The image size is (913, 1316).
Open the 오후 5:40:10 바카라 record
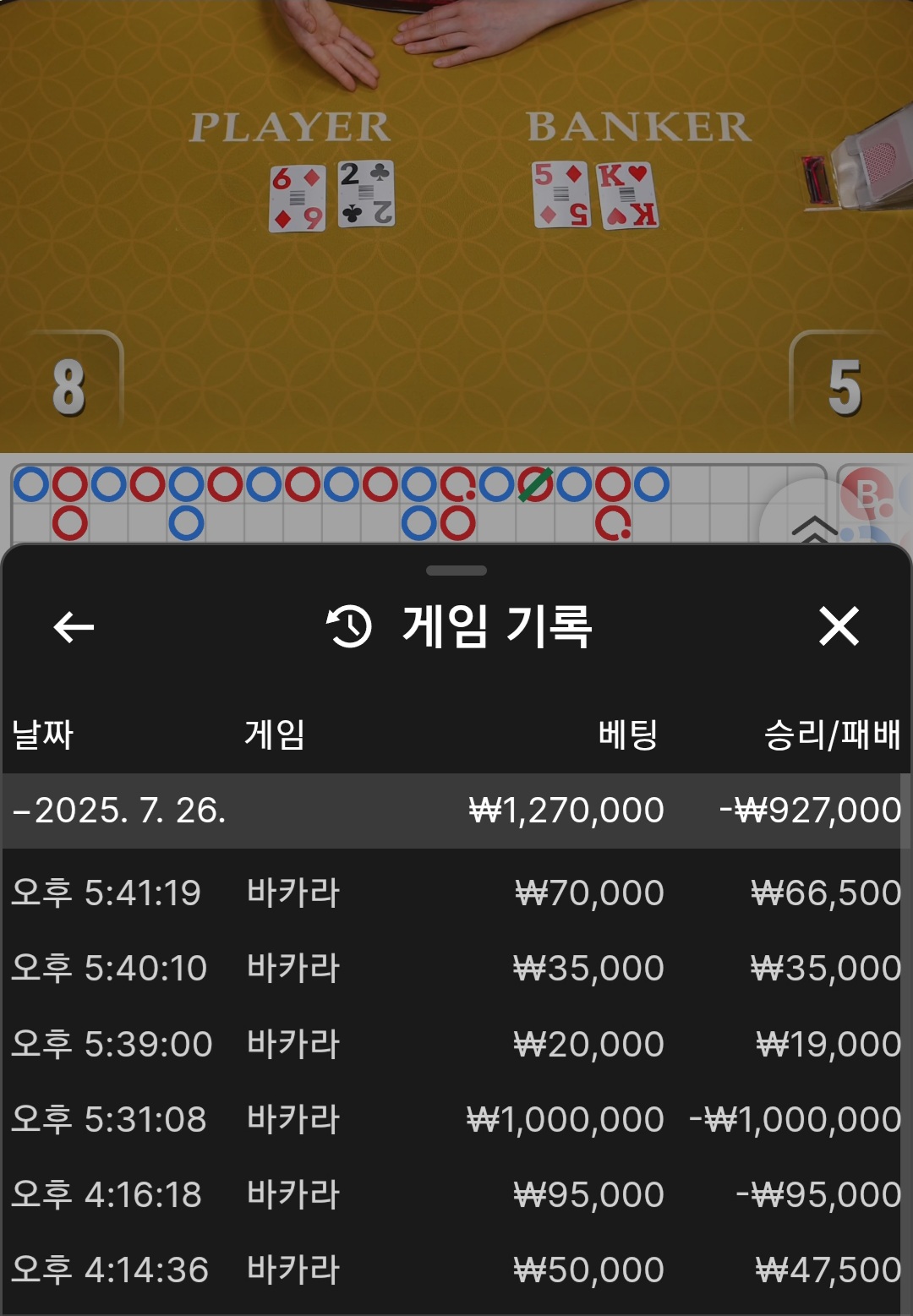click(x=455, y=968)
